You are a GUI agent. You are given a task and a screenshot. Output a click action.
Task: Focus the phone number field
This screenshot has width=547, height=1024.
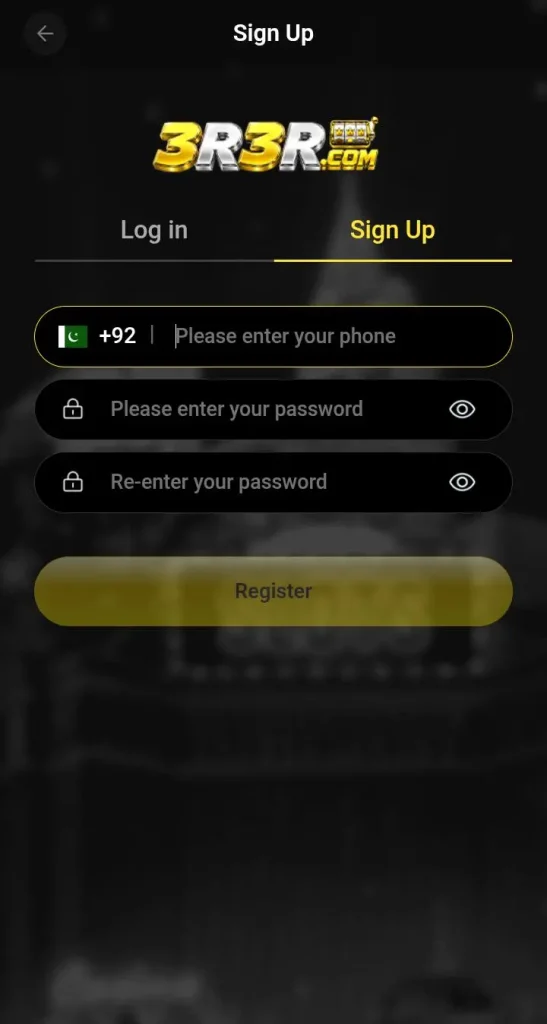point(336,336)
